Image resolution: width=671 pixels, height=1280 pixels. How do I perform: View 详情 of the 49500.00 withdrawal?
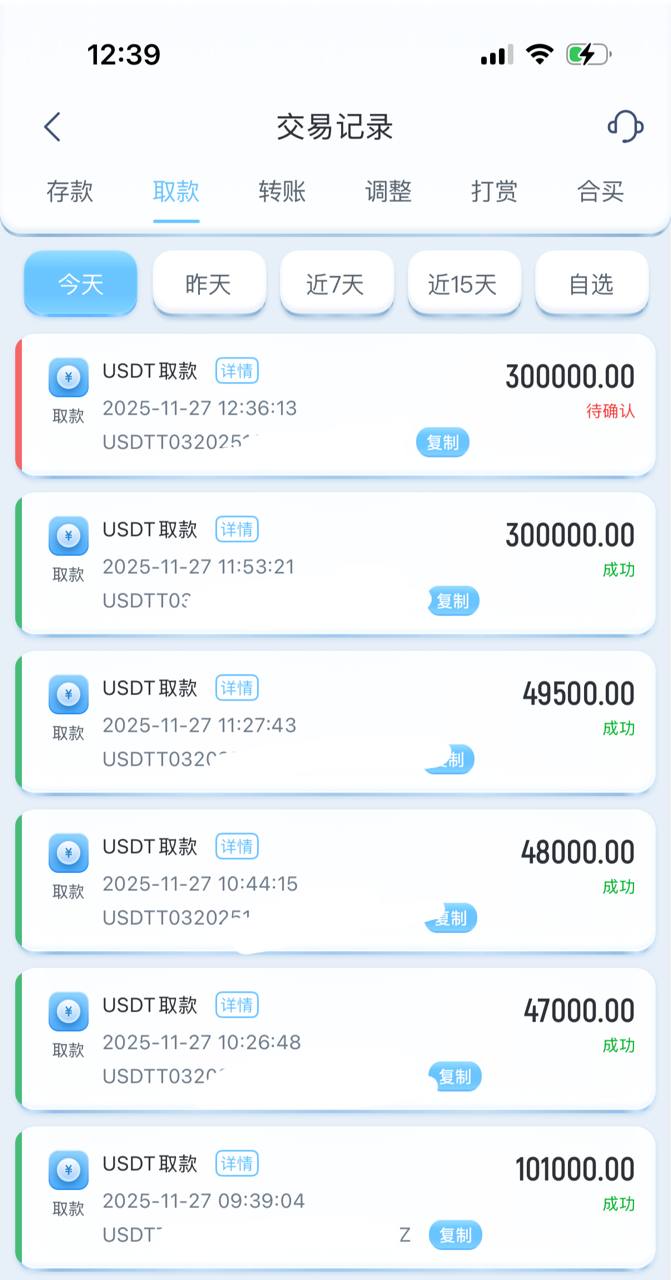[x=237, y=688]
